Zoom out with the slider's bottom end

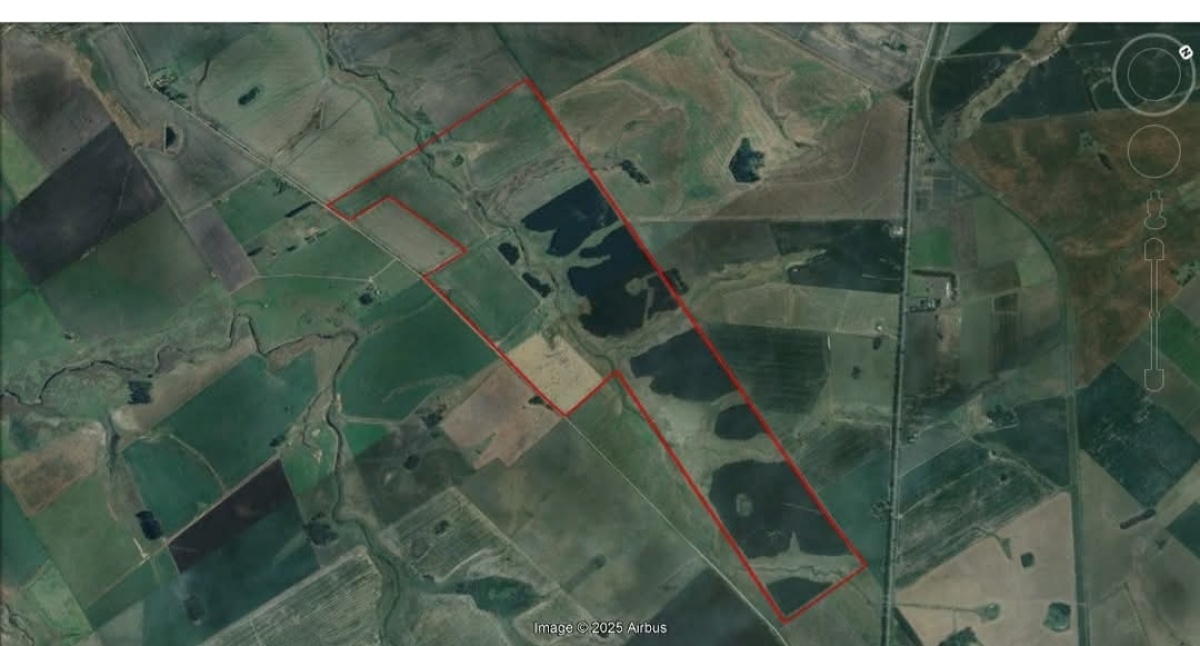click(1155, 378)
